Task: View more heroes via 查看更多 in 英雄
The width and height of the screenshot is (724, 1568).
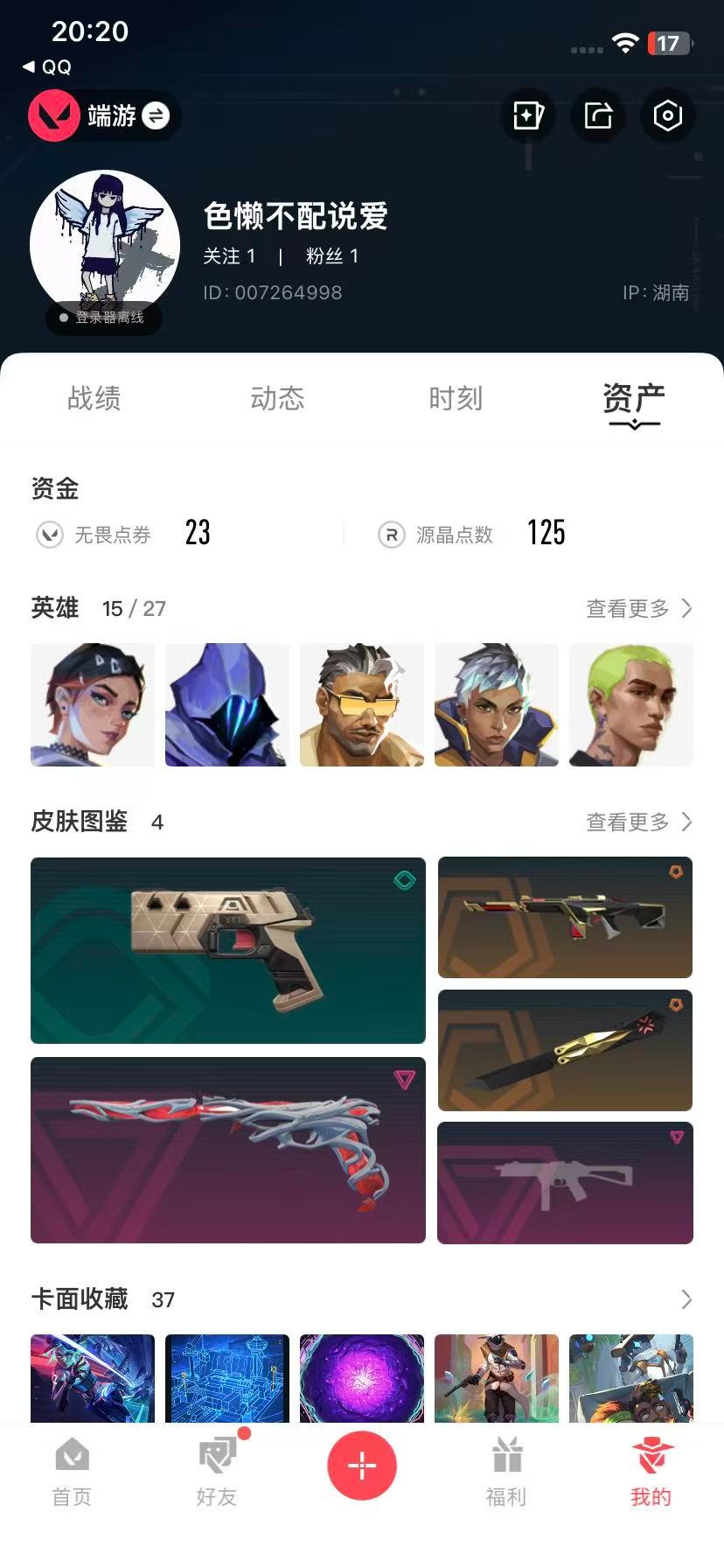Action: click(x=638, y=608)
